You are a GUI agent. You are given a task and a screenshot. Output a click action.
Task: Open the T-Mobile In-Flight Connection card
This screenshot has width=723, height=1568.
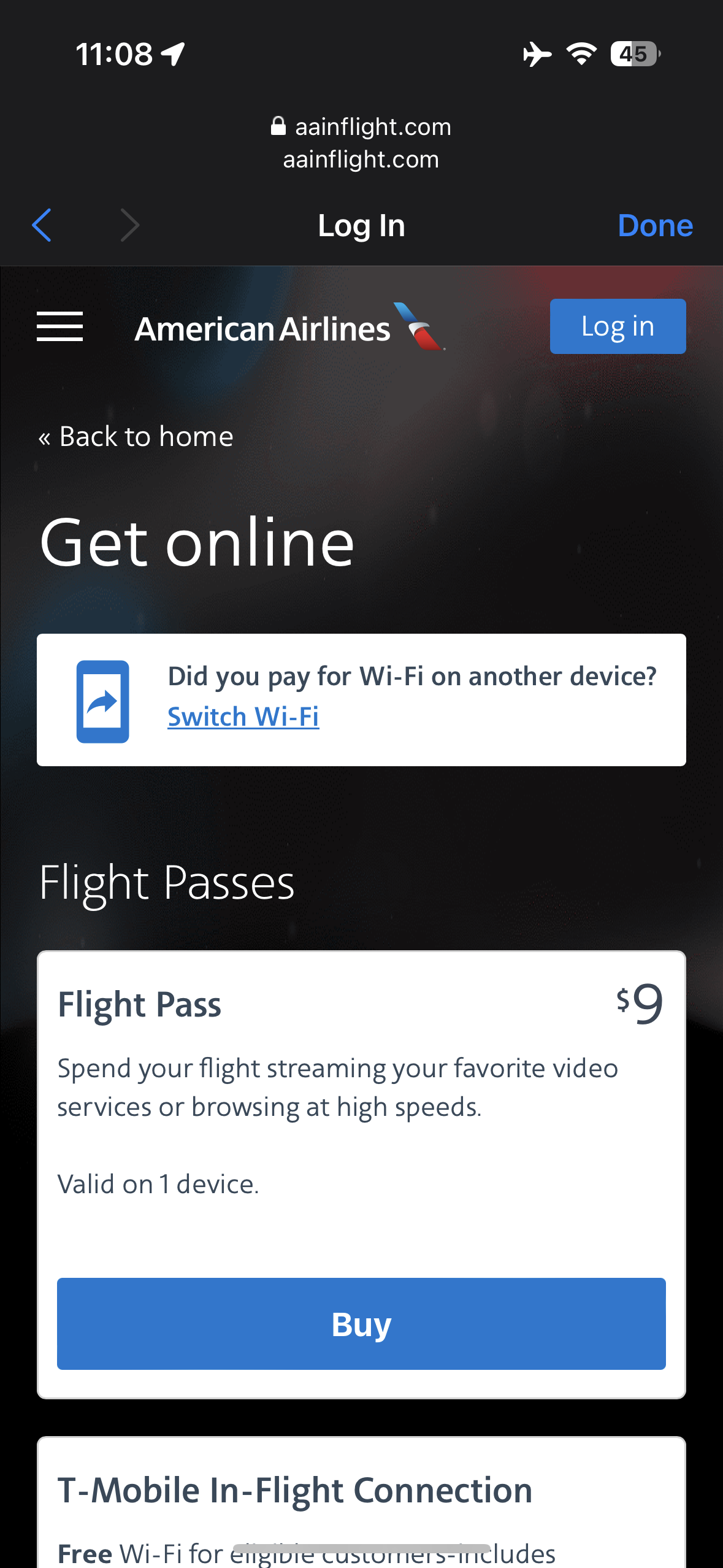click(x=295, y=1491)
